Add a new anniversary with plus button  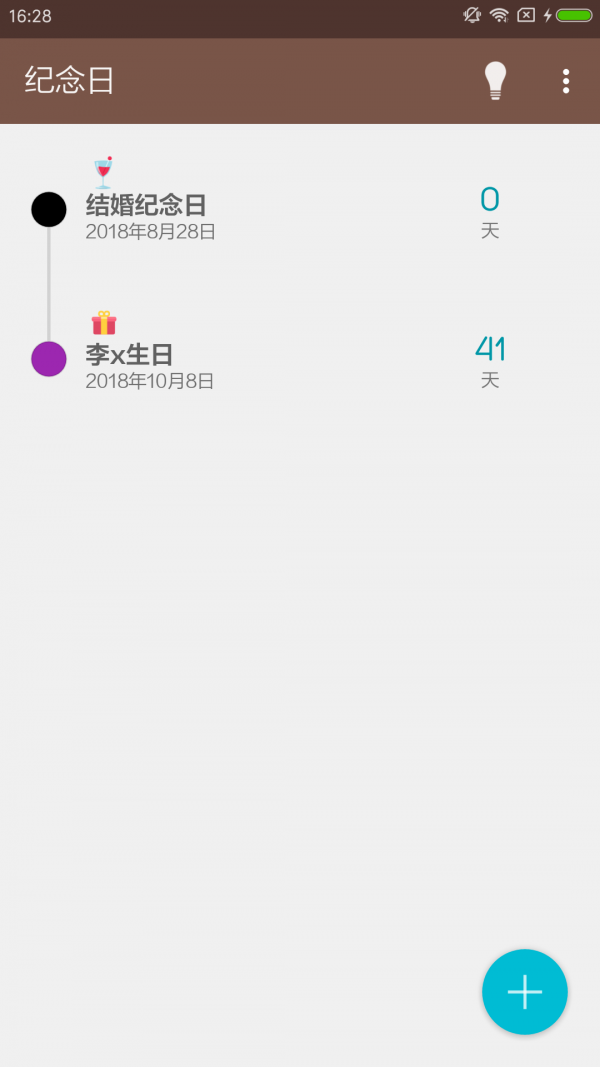click(x=524, y=991)
